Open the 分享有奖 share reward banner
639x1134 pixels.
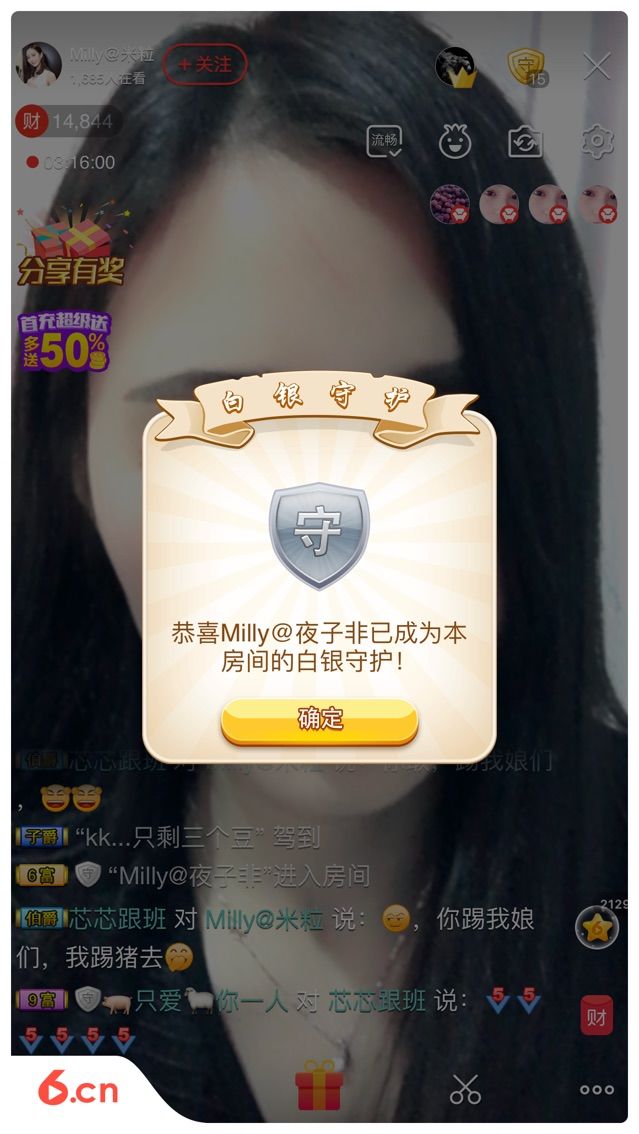[70, 246]
